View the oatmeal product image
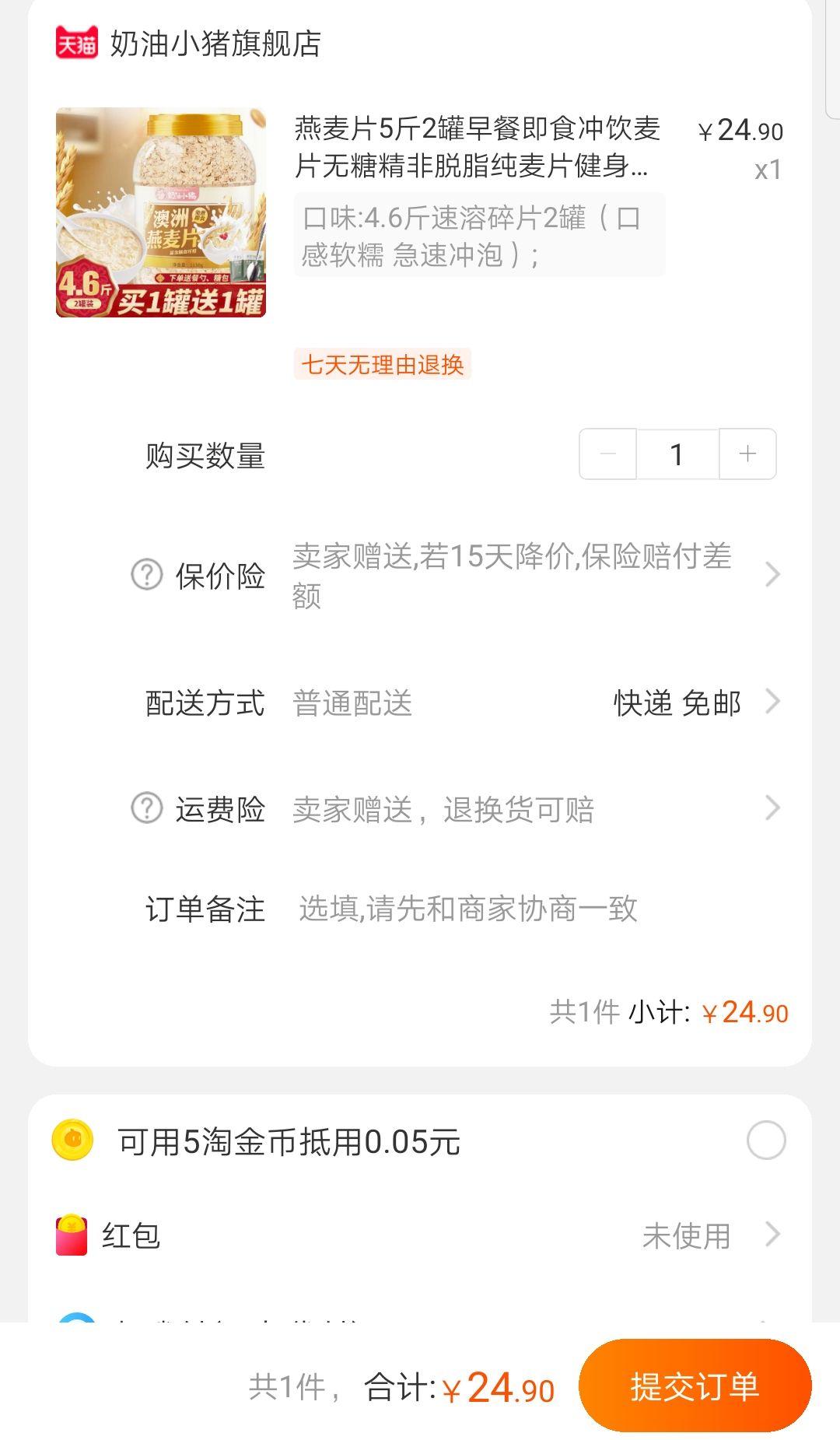Viewport: 840px width, 1440px height. tap(161, 212)
